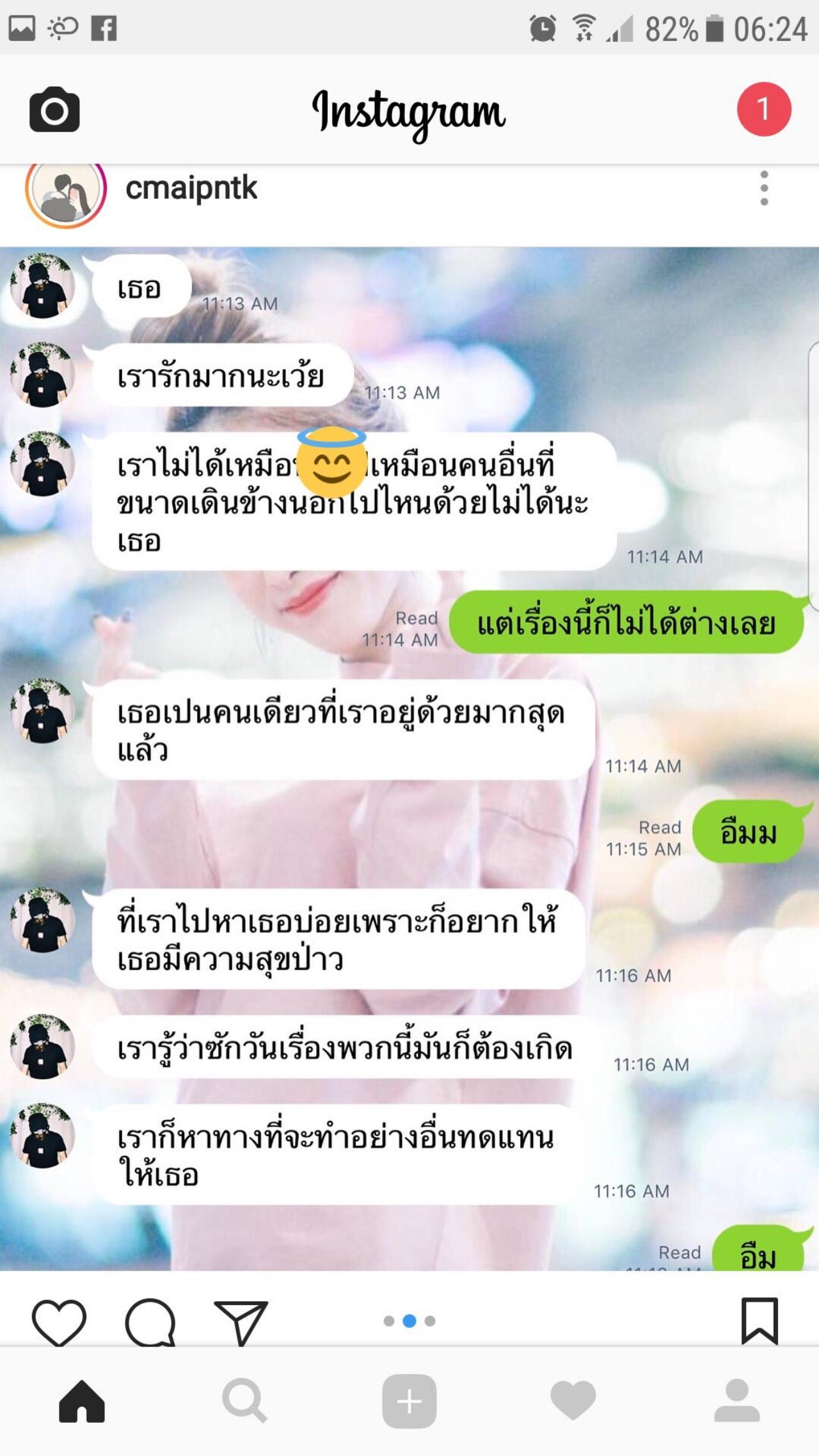Open cmaipntk's profile from the username
The width and height of the screenshot is (819, 1456).
[x=191, y=188]
